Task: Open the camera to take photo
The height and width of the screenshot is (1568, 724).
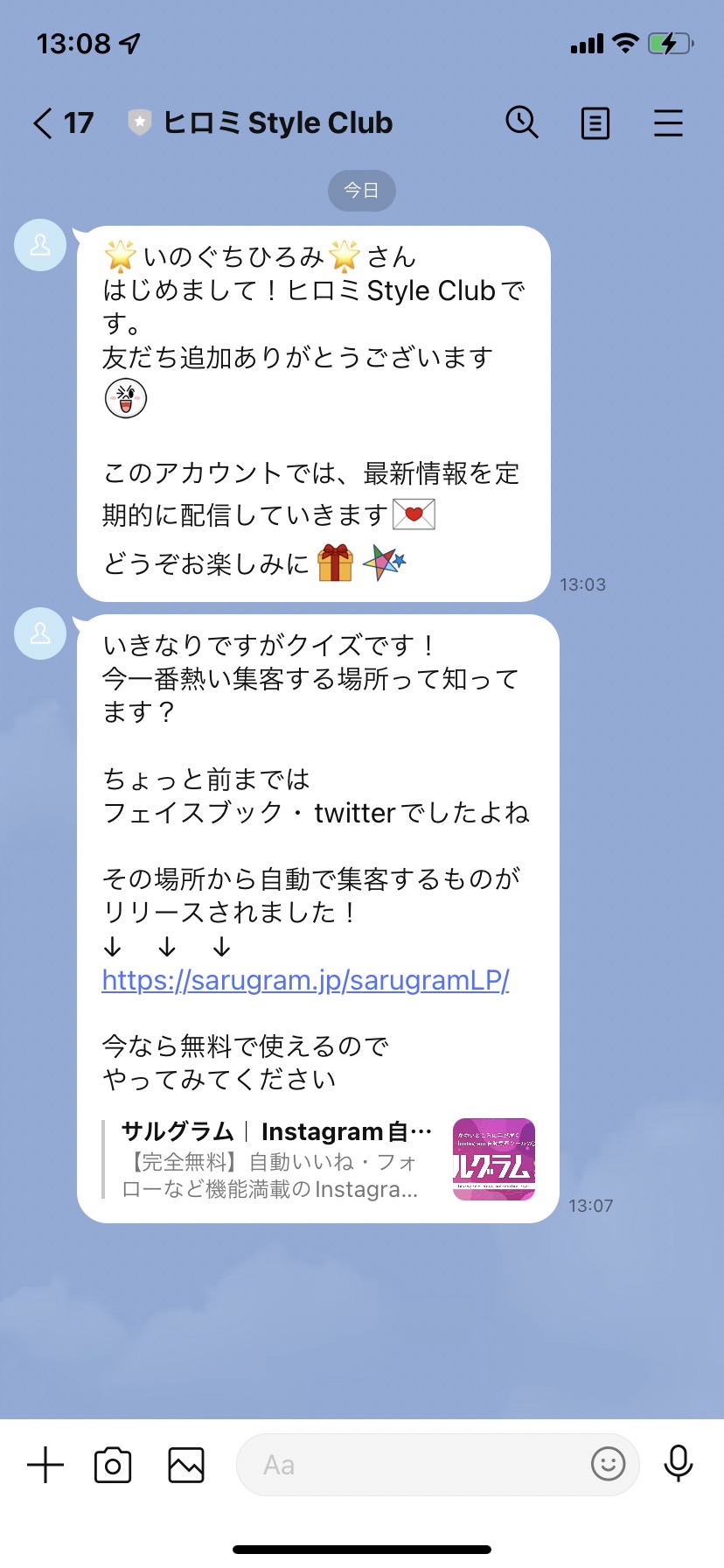Action: (x=113, y=1465)
